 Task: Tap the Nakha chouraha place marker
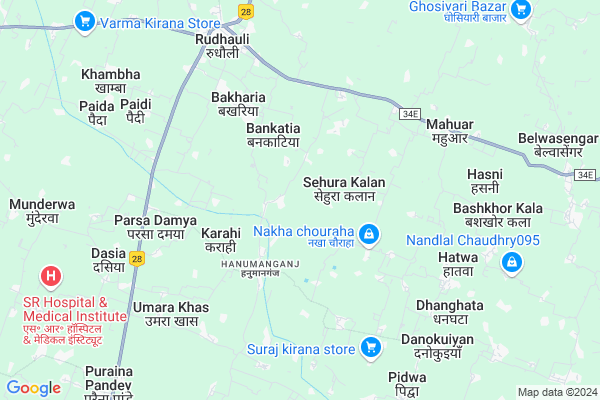coord(369,234)
